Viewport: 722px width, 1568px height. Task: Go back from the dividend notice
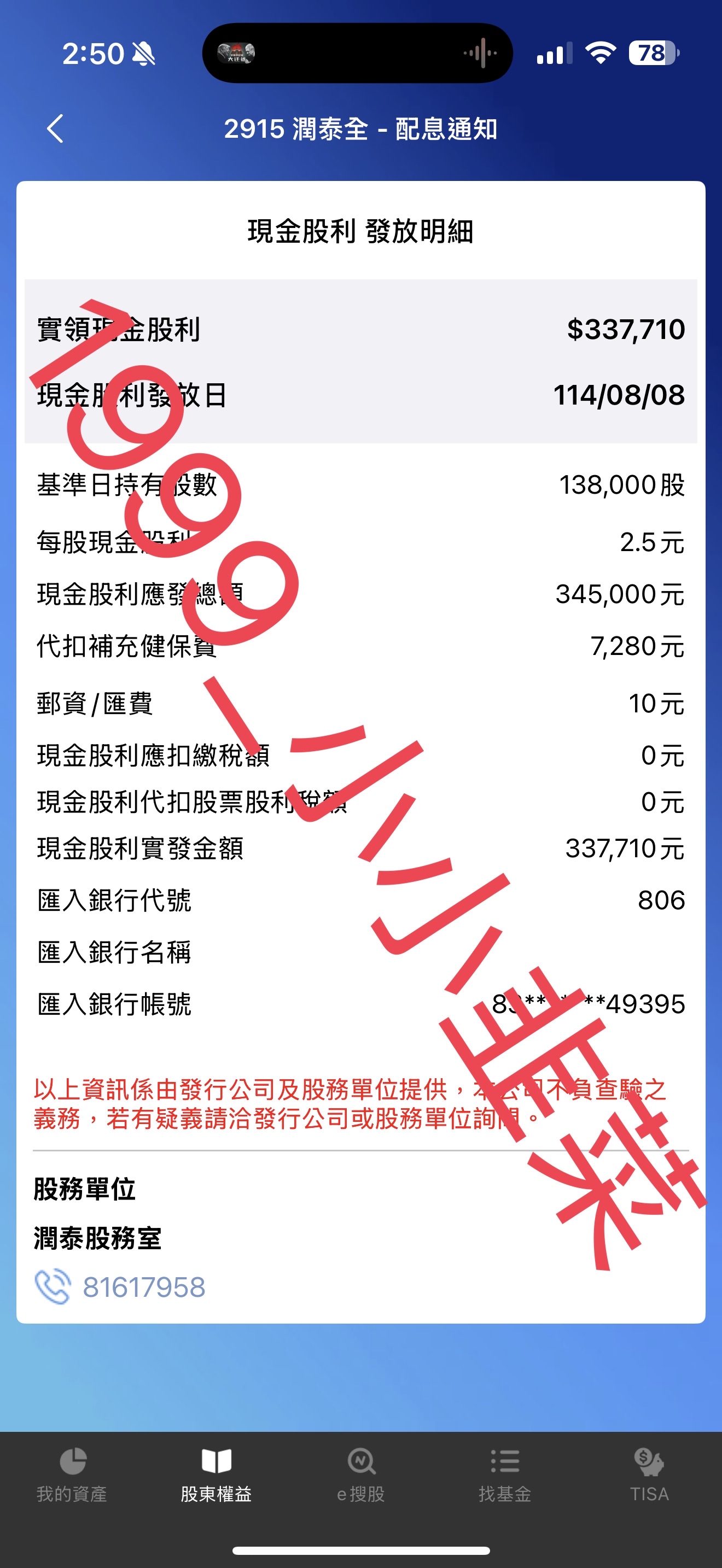(55, 128)
